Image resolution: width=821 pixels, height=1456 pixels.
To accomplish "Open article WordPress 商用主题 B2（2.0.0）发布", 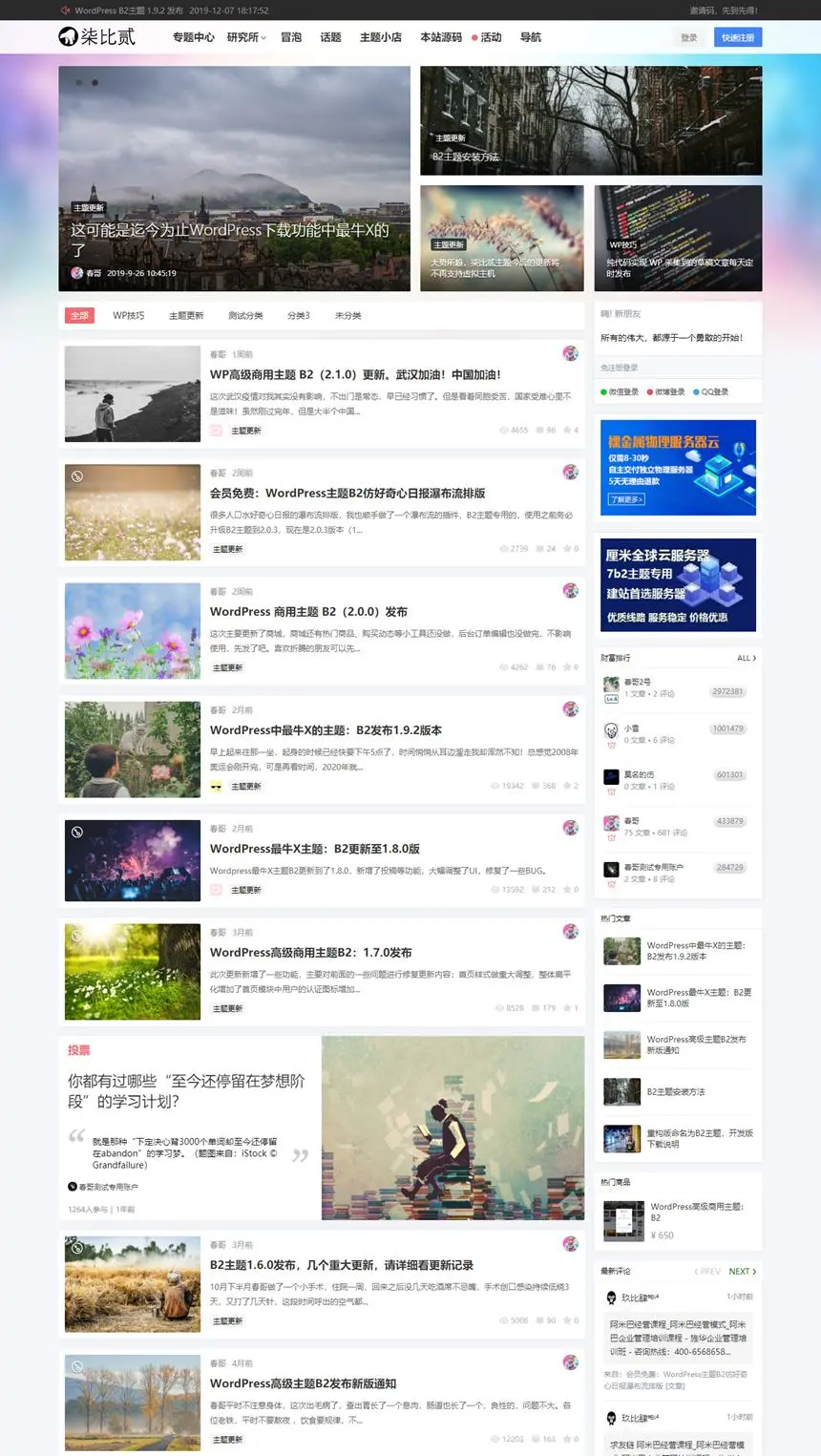I will pos(308,612).
